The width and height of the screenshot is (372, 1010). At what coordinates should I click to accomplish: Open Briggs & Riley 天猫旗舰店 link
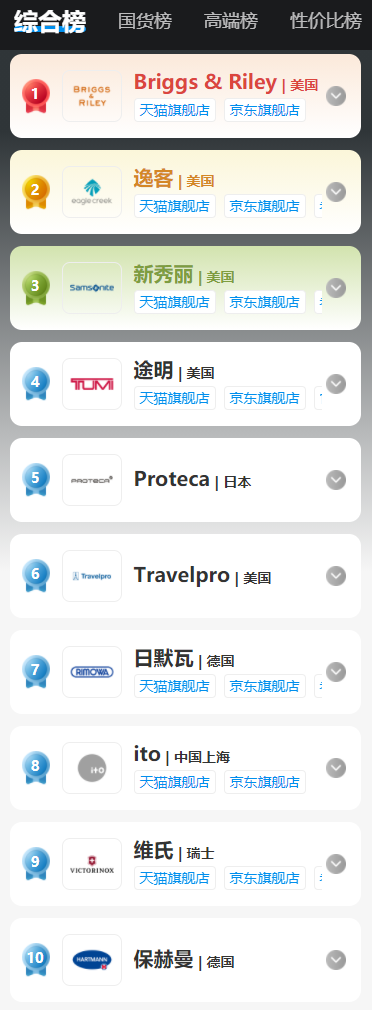click(175, 110)
